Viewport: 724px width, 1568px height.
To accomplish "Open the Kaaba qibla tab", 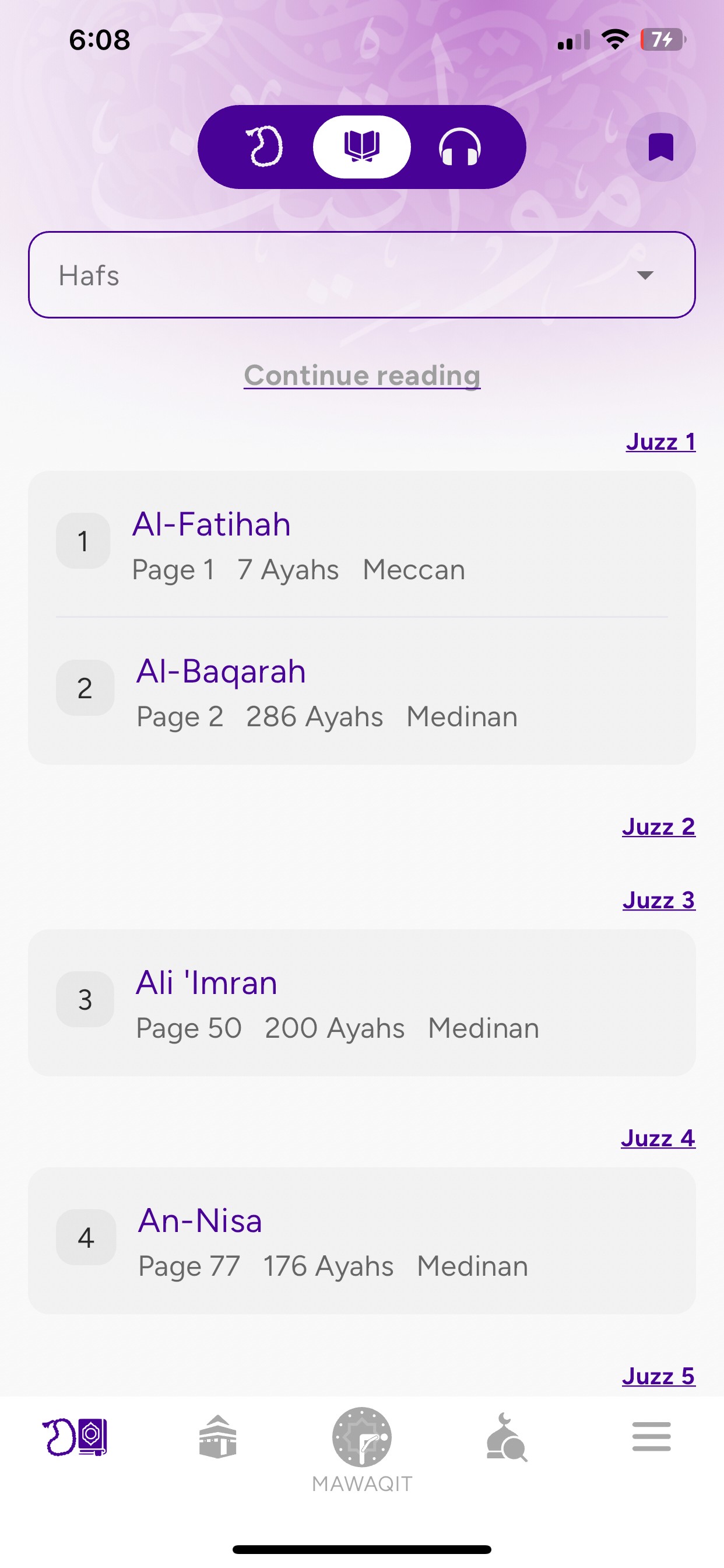I will pyautogui.click(x=217, y=1437).
